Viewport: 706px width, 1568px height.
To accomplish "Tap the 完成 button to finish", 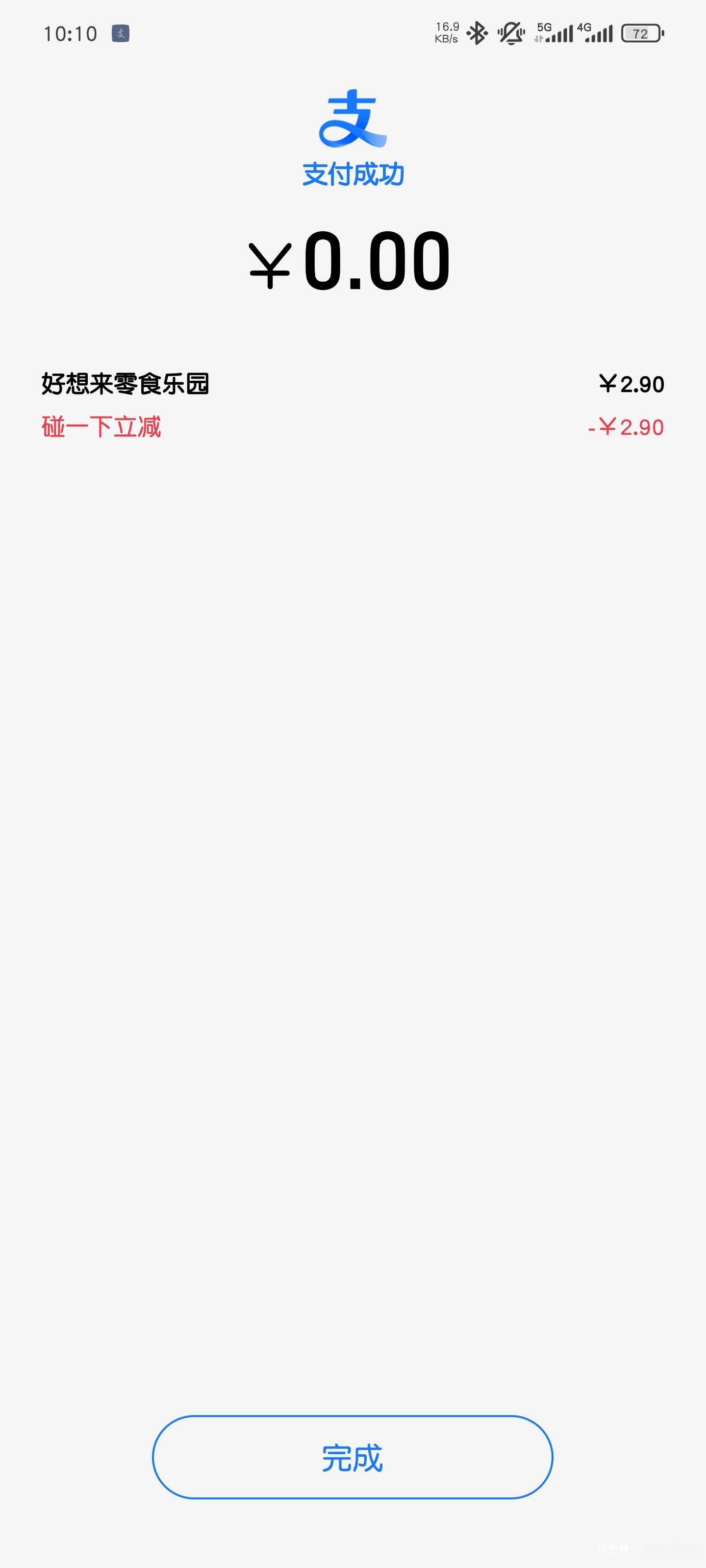I will [x=352, y=1457].
